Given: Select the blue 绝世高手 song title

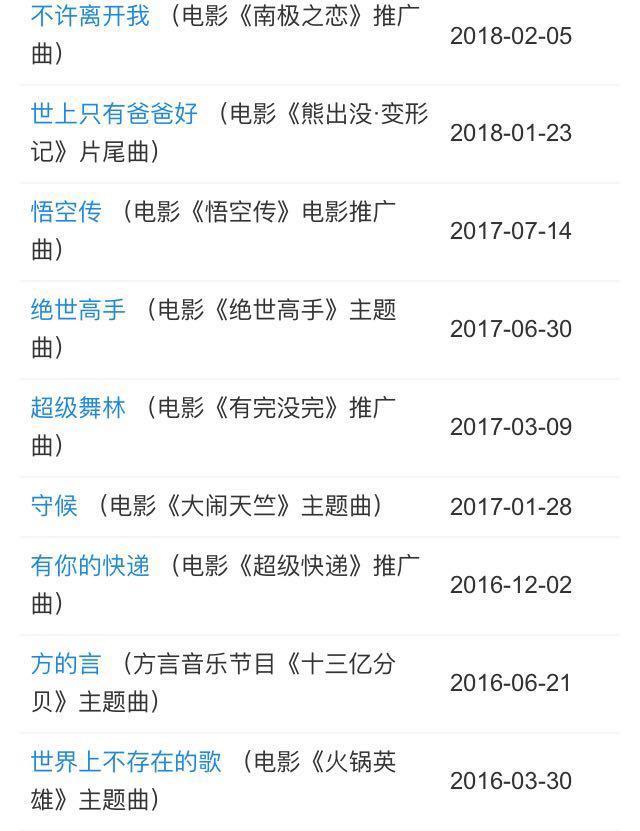Looking at the screenshot, I should point(78,309).
